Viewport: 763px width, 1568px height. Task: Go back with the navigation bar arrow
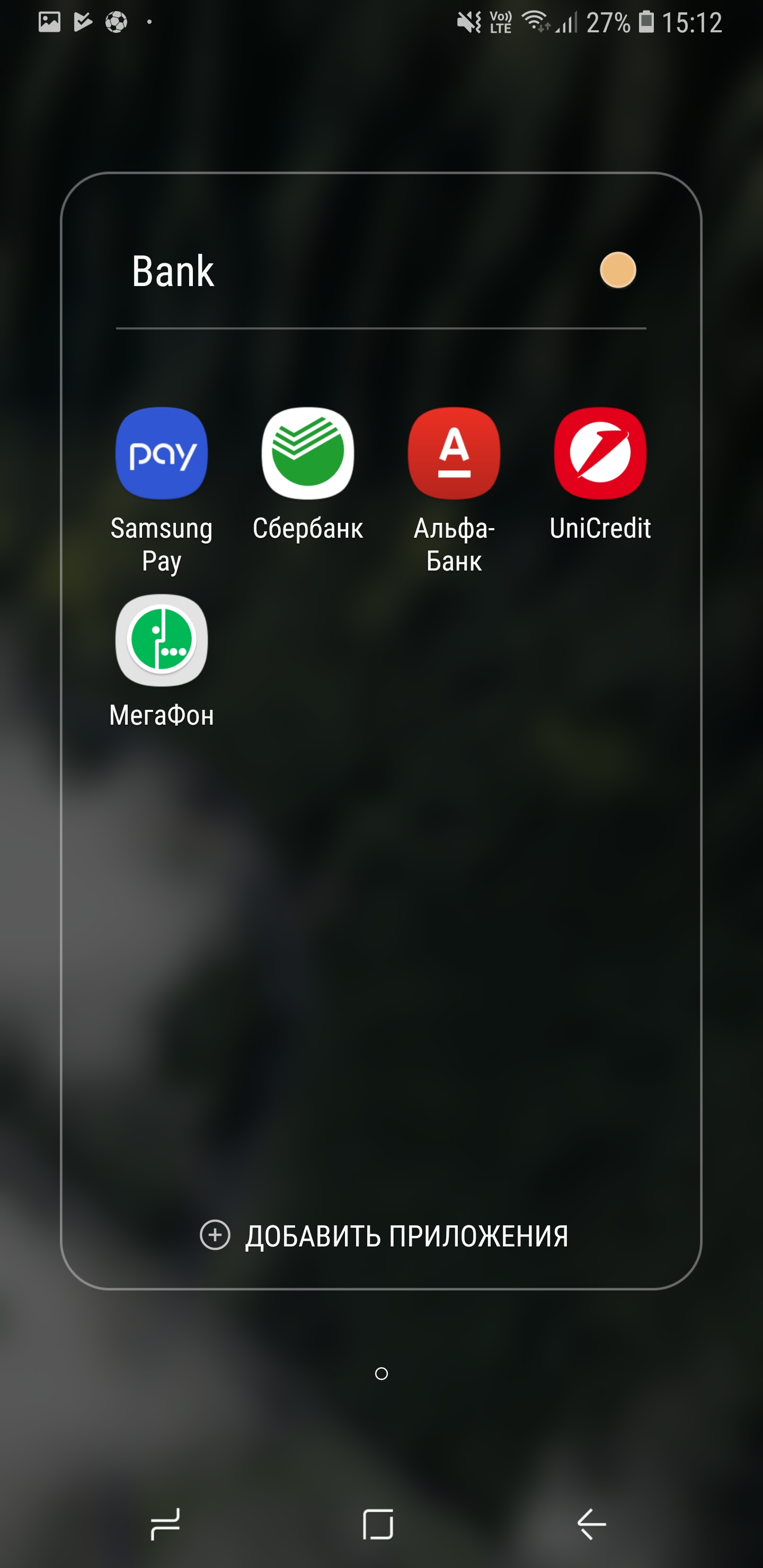(x=591, y=1525)
